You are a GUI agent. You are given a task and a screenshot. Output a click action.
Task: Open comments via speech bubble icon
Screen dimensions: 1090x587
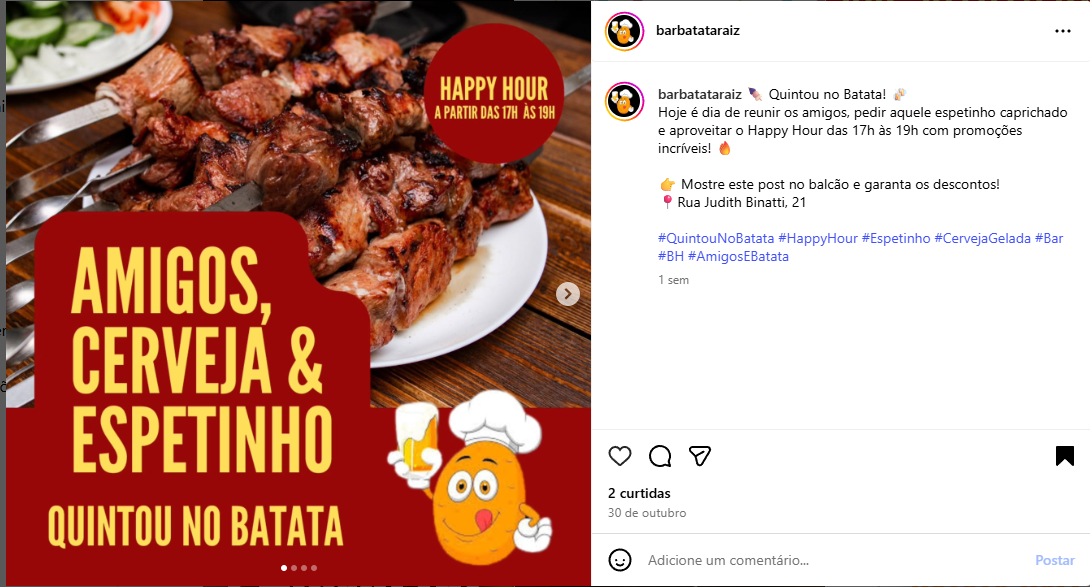tap(660, 456)
